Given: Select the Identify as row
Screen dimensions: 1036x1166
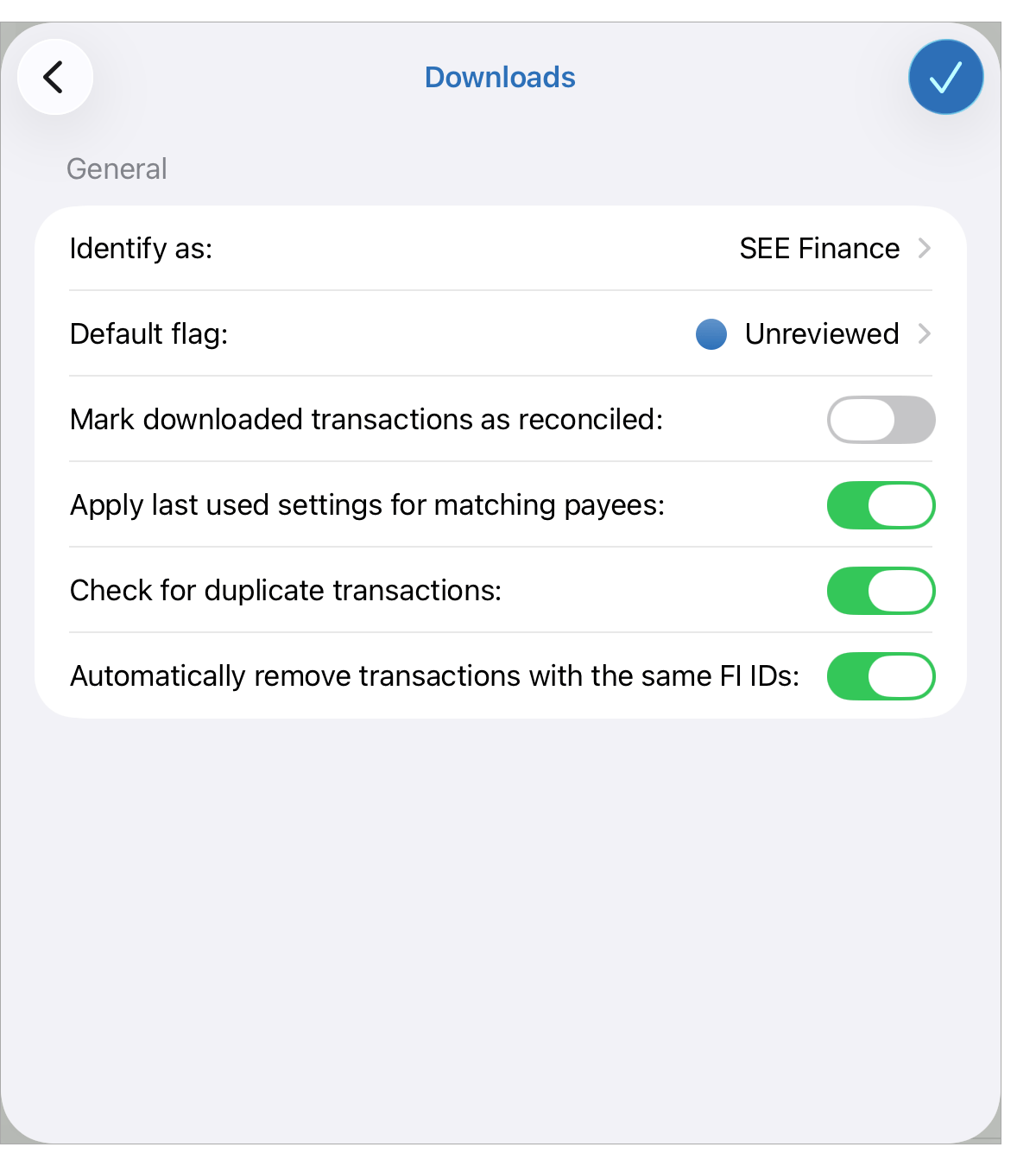Looking at the screenshot, I should point(345,249).
